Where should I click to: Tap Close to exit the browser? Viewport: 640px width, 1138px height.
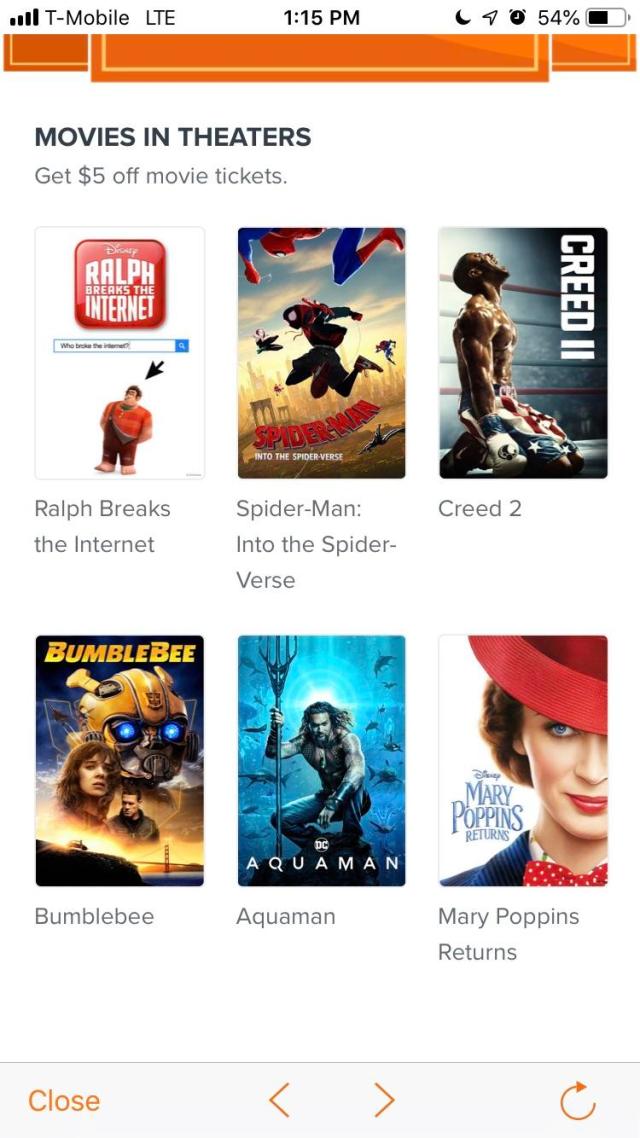(64, 1100)
